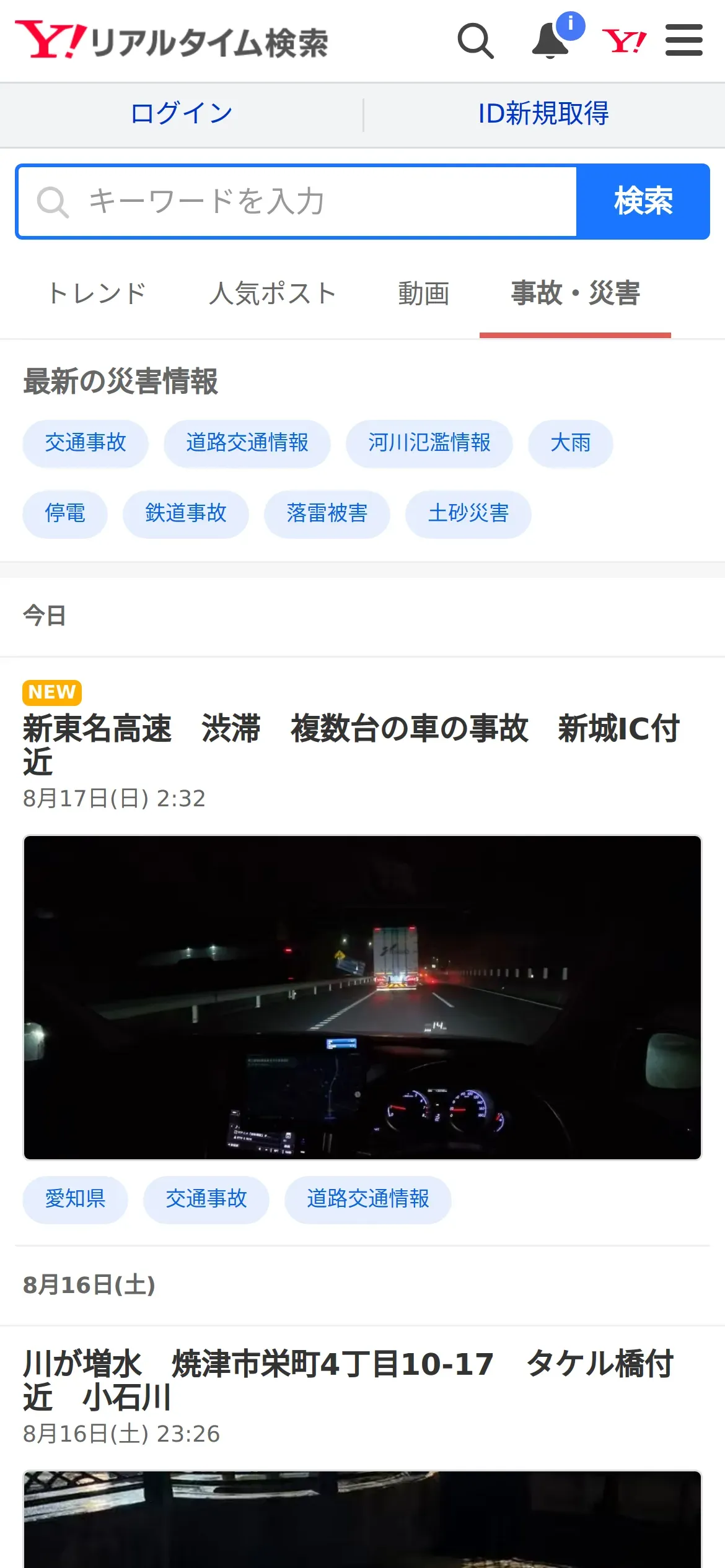
Task: Select the 鉄道事故 chip
Action: coord(186,514)
